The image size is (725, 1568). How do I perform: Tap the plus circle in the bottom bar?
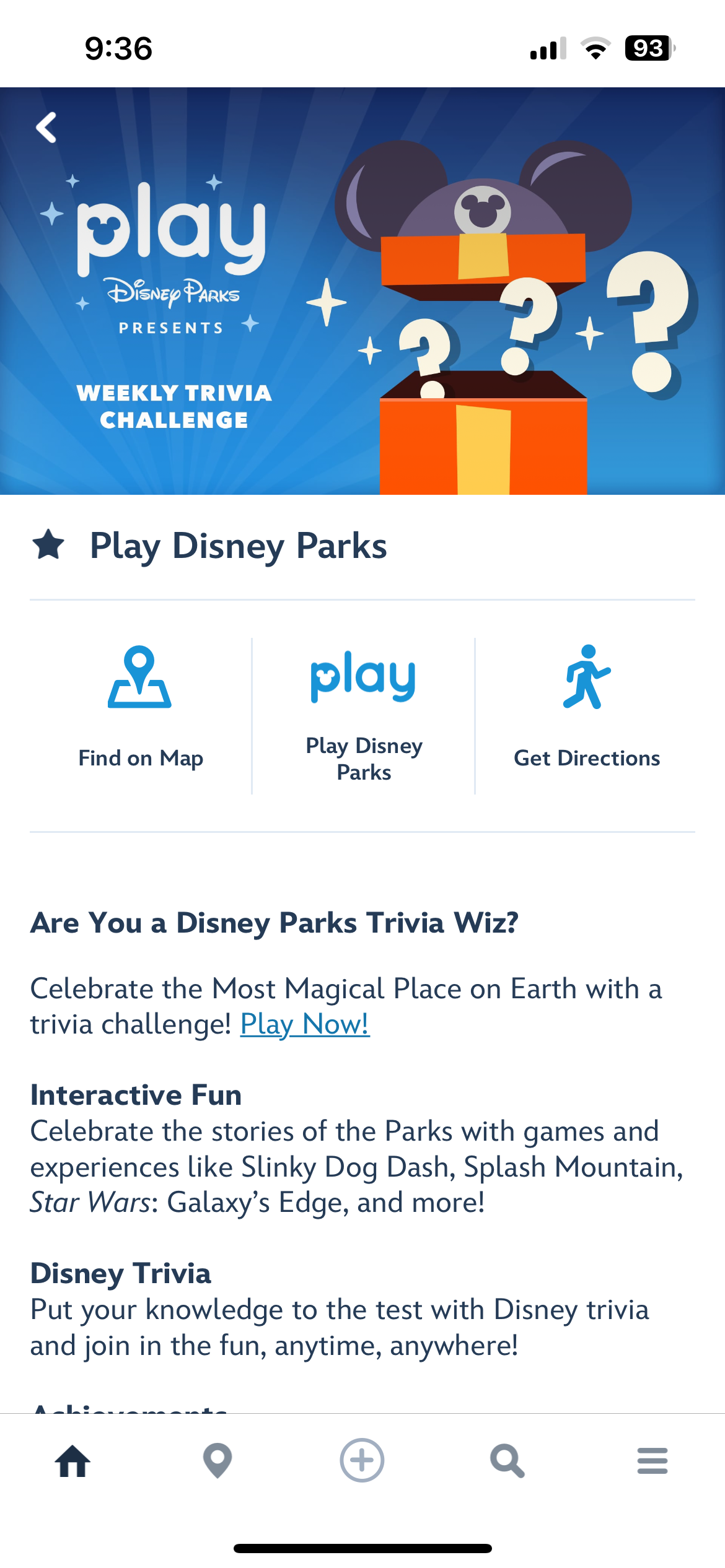click(362, 1460)
